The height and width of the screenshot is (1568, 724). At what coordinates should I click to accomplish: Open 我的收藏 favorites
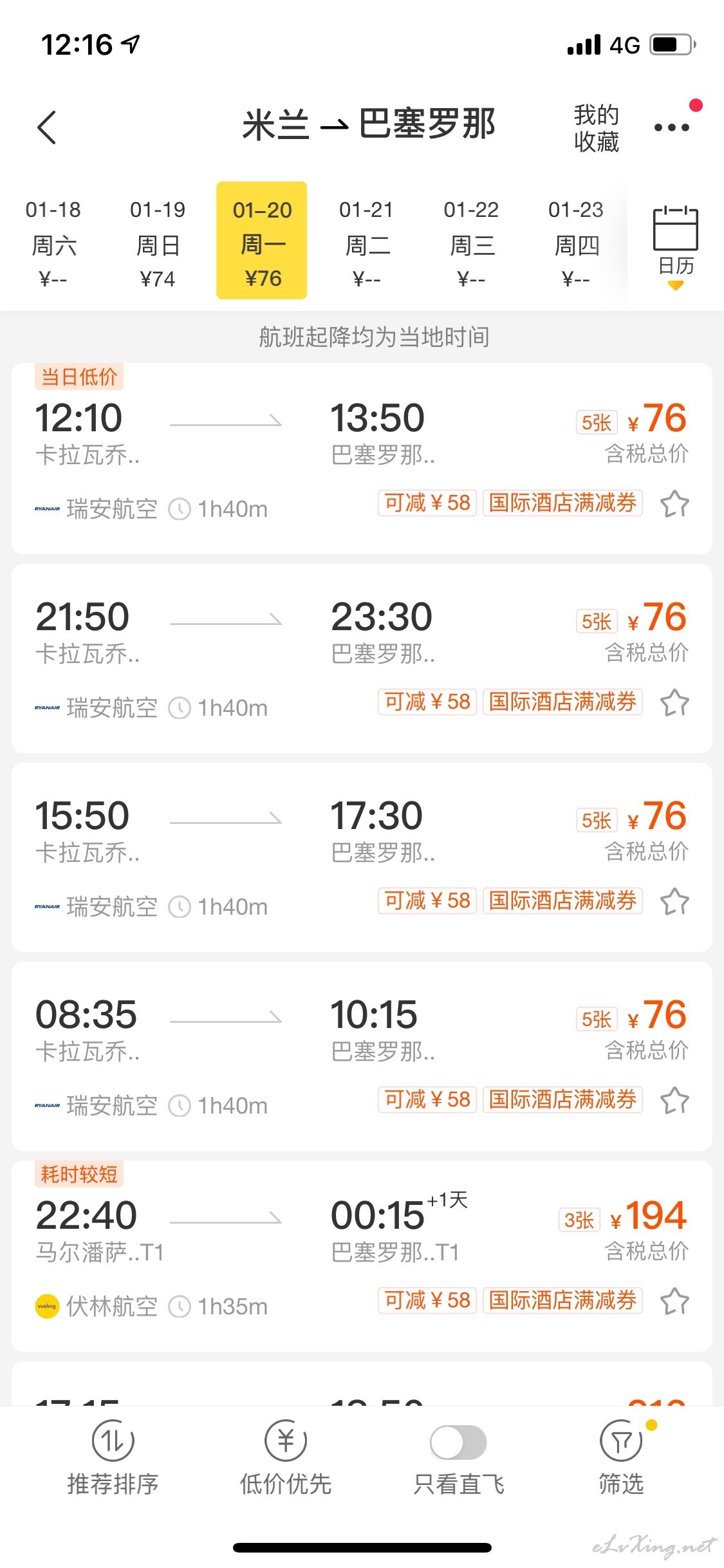point(597,128)
